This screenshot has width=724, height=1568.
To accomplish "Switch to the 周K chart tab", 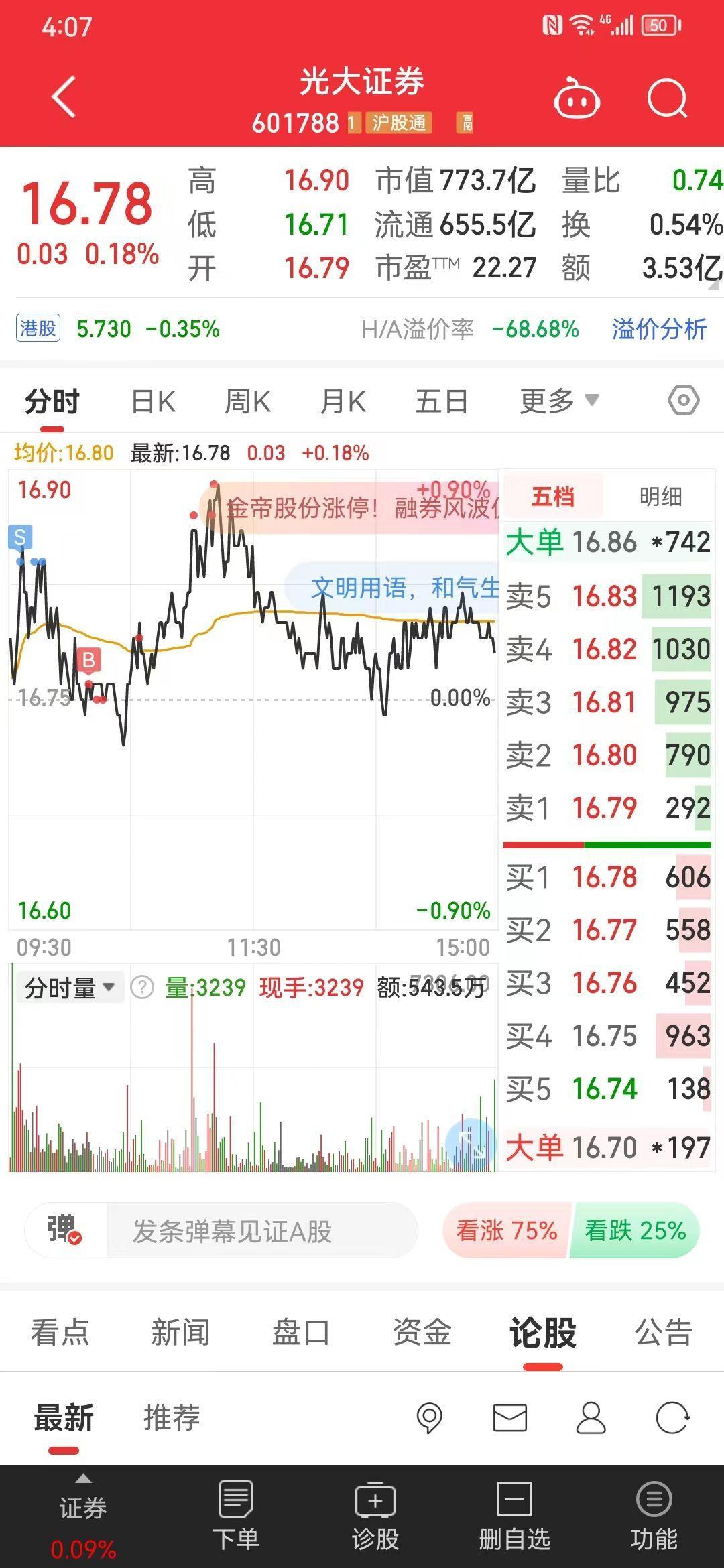I will (247, 402).
